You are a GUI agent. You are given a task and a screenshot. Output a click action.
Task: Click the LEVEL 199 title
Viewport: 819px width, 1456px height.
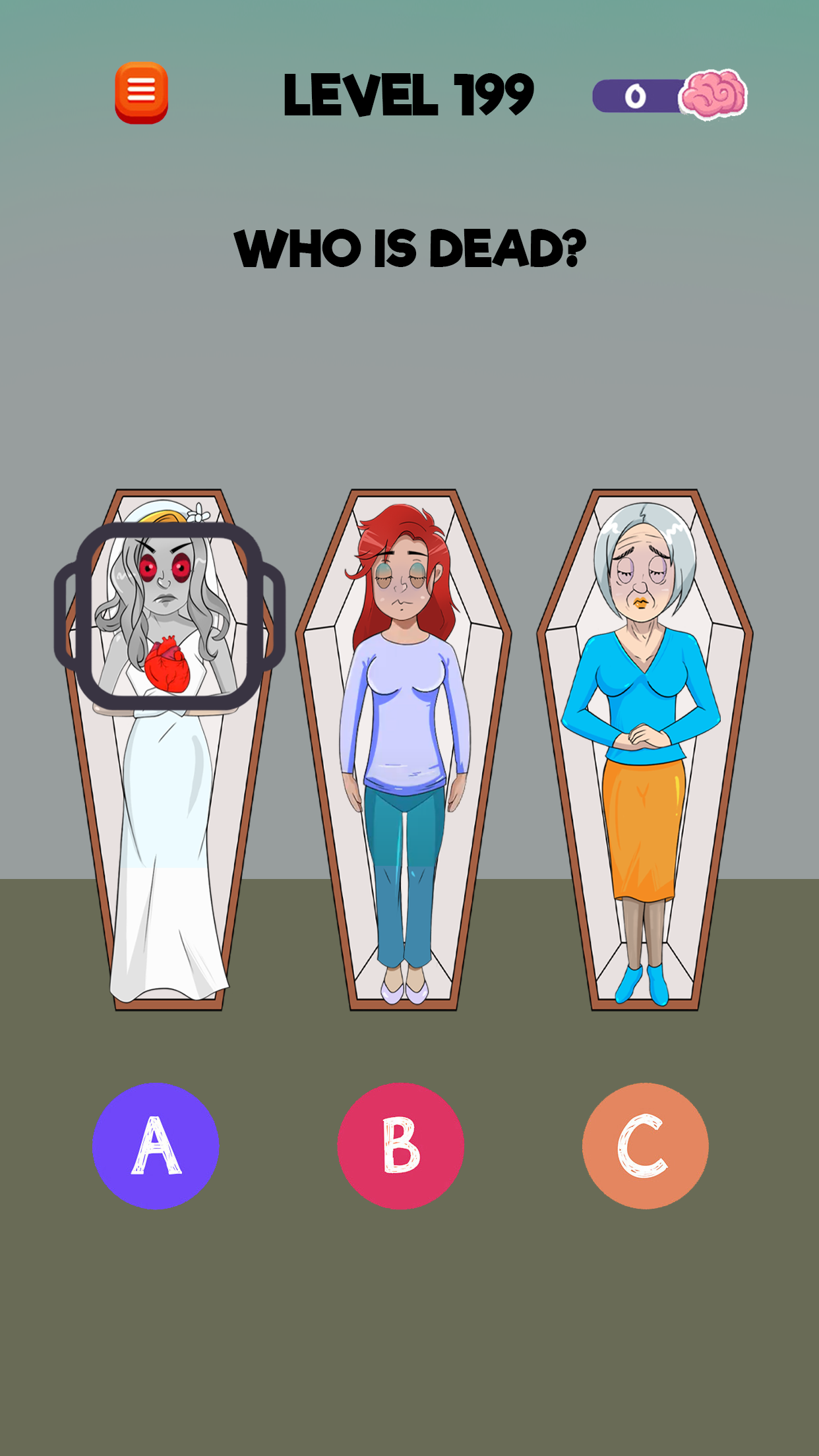(x=409, y=92)
